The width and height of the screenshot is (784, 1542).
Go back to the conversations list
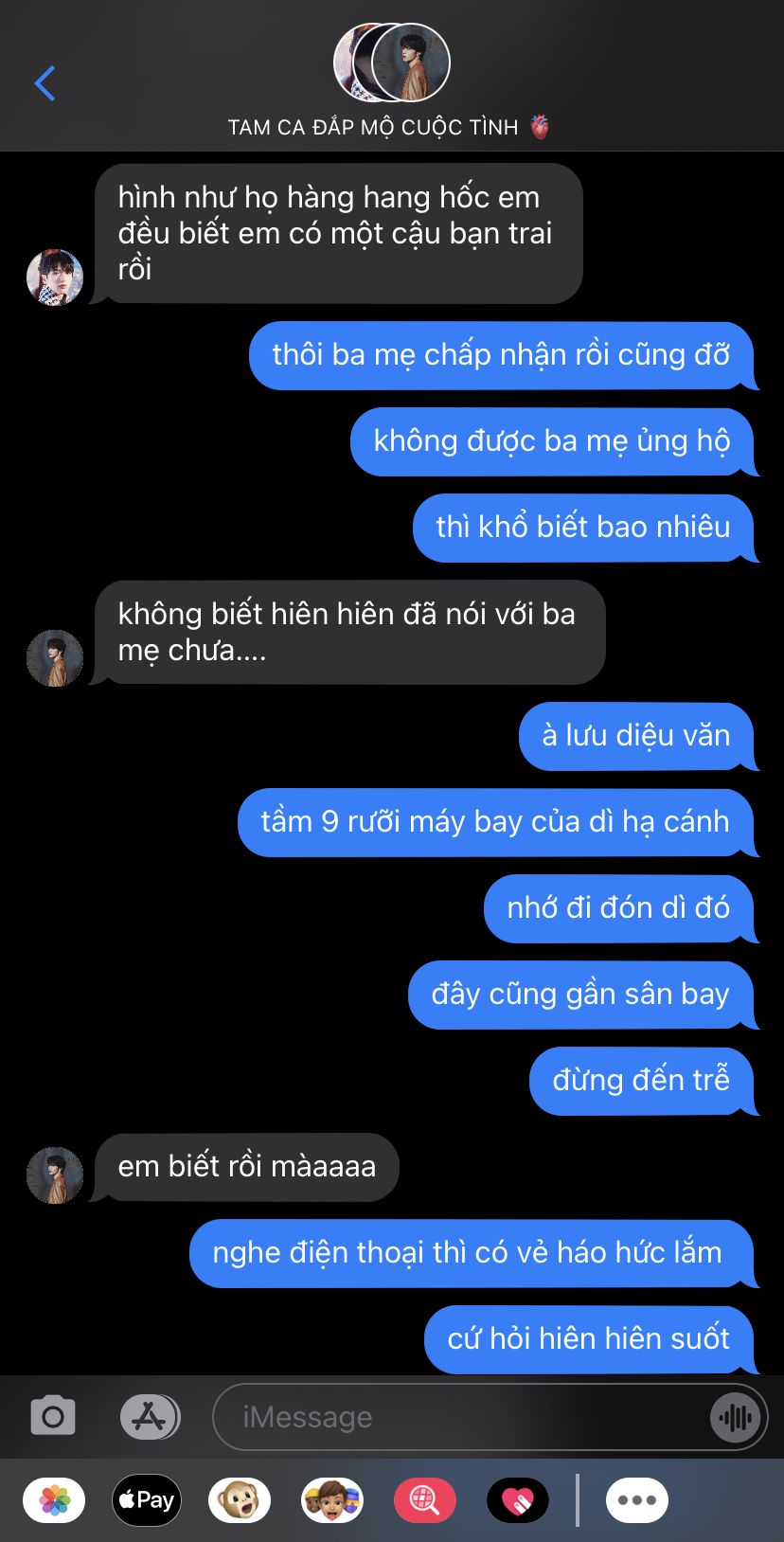point(45,83)
